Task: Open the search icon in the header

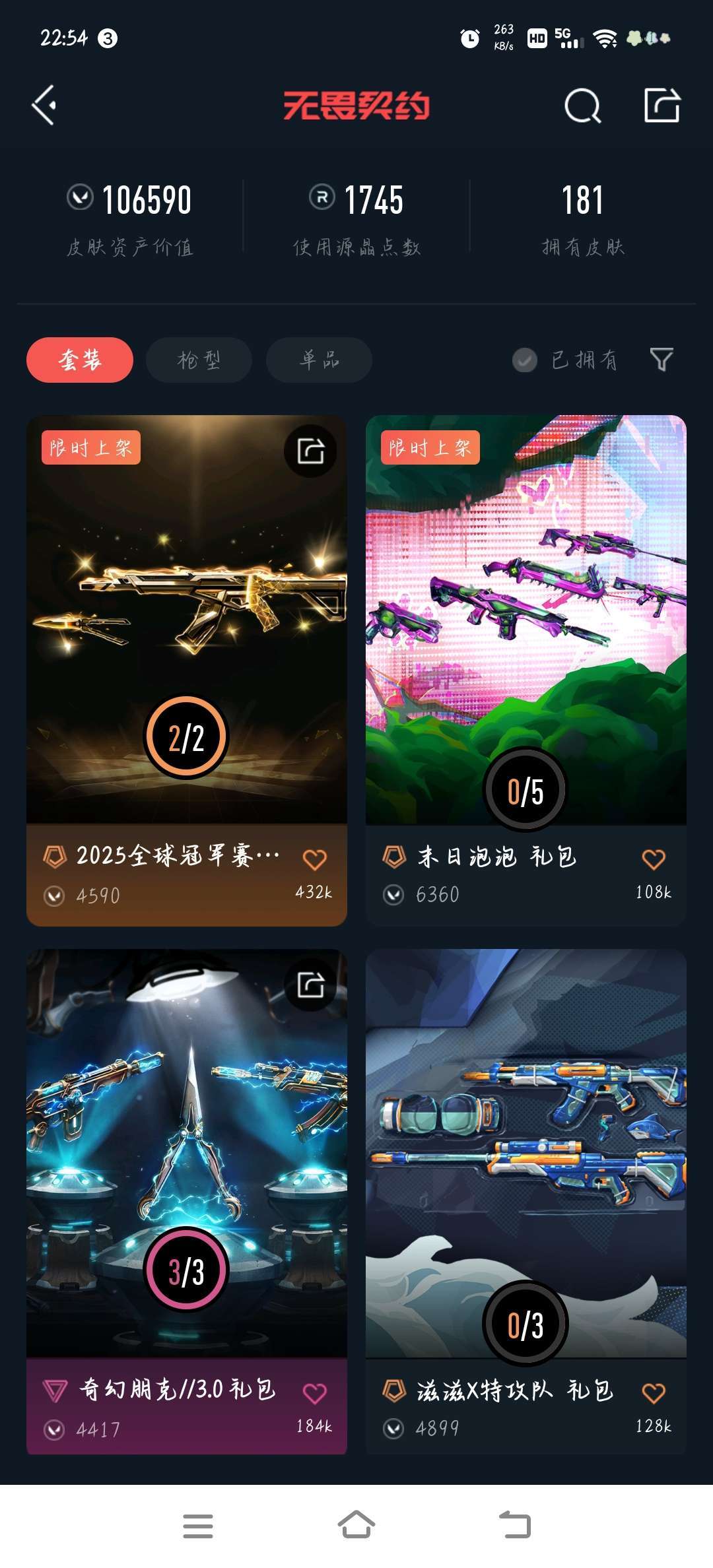Action: click(582, 106)
